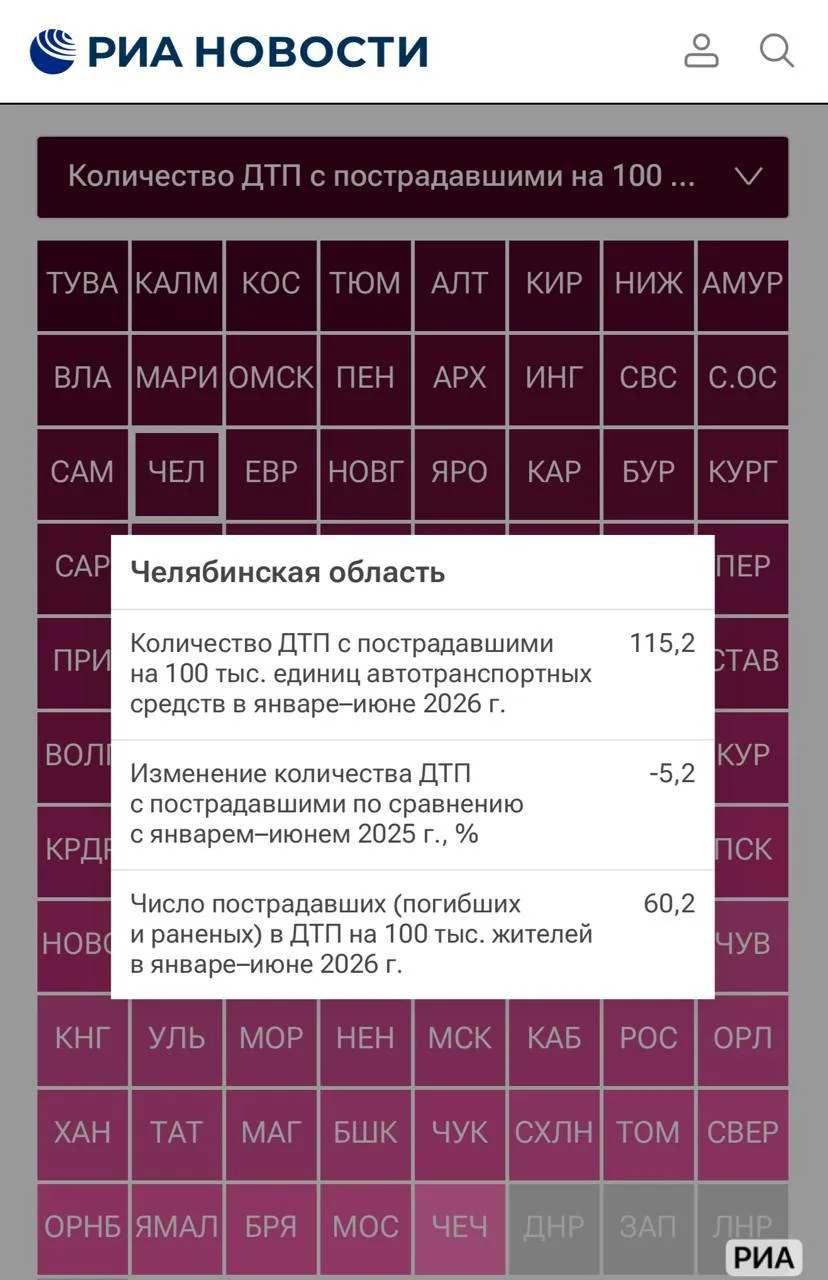Select the ТЮМ region tile

click(365, 284)
